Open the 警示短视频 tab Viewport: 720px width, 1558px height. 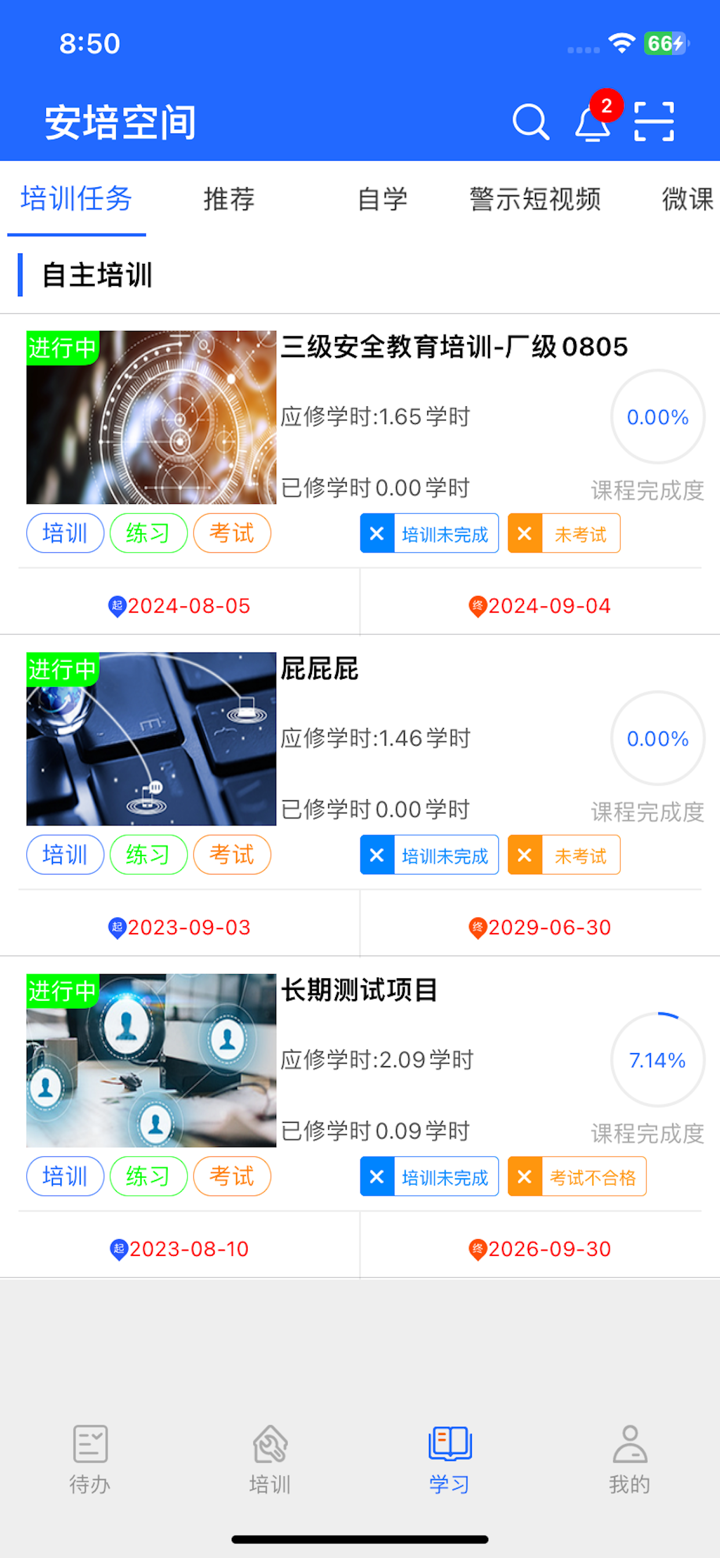click(534, 199)
